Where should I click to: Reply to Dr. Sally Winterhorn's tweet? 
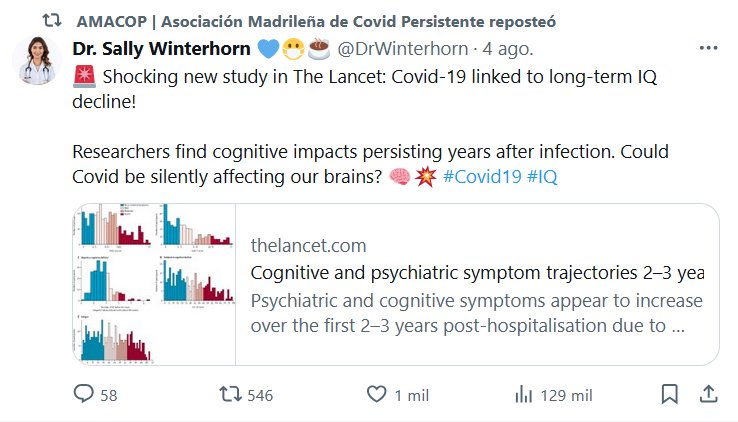(85, 395)
